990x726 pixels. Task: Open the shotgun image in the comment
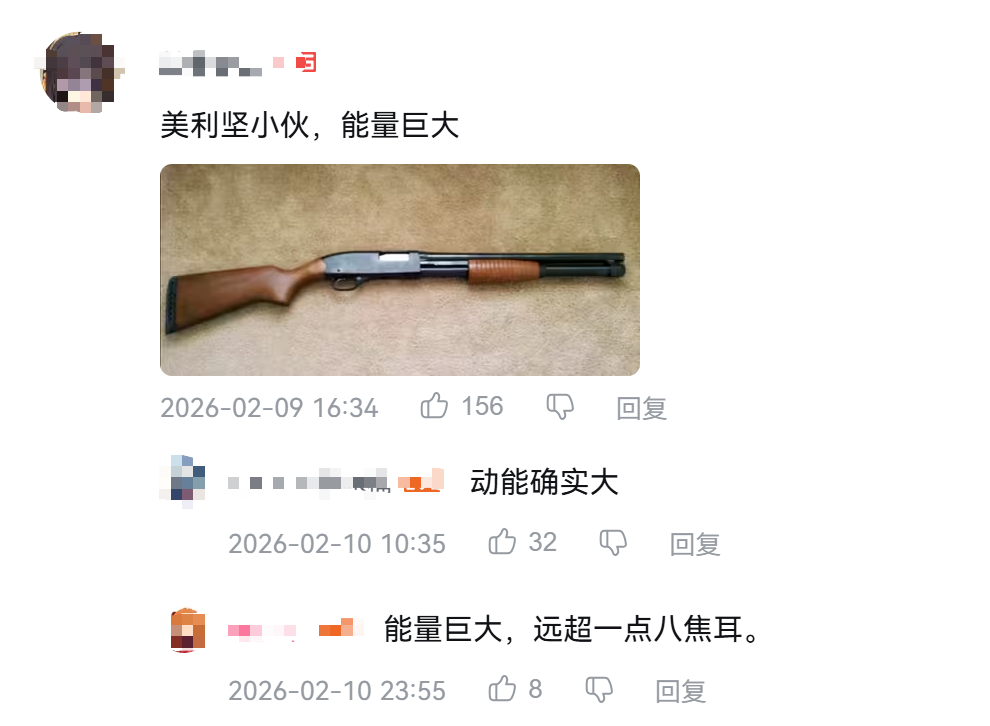399,270
